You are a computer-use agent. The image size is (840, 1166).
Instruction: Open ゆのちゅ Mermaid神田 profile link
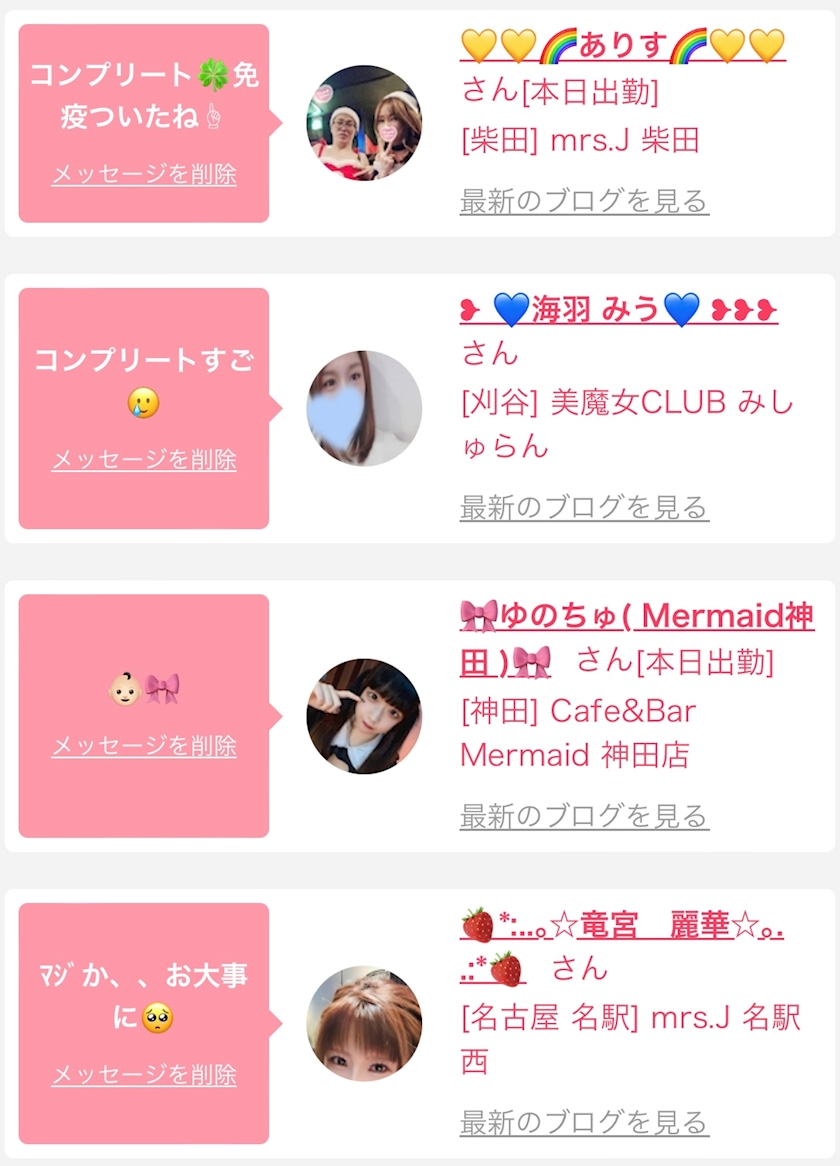pyautogui.click(x=636, y=617)
